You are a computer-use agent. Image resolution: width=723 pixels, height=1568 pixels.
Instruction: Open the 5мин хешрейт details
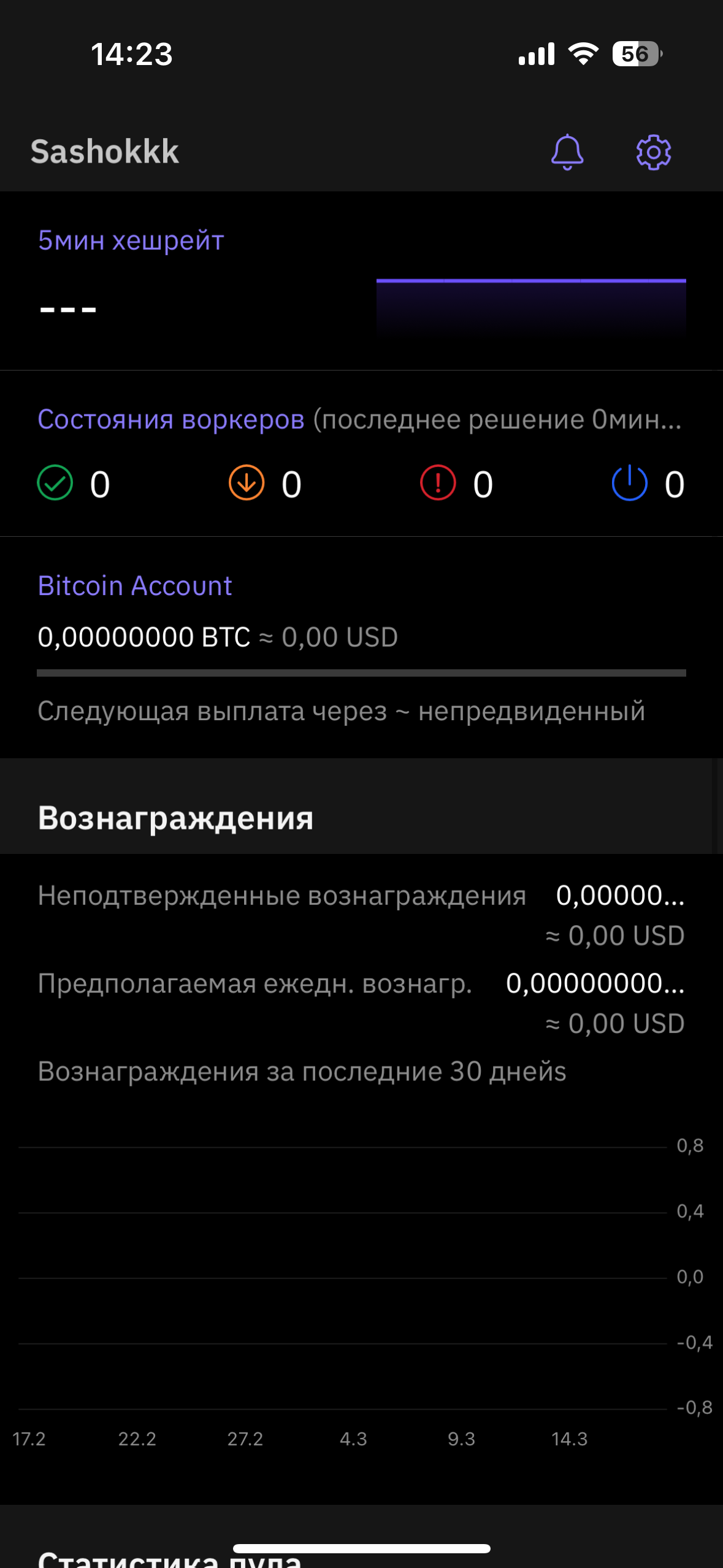(x=131, y=240)
